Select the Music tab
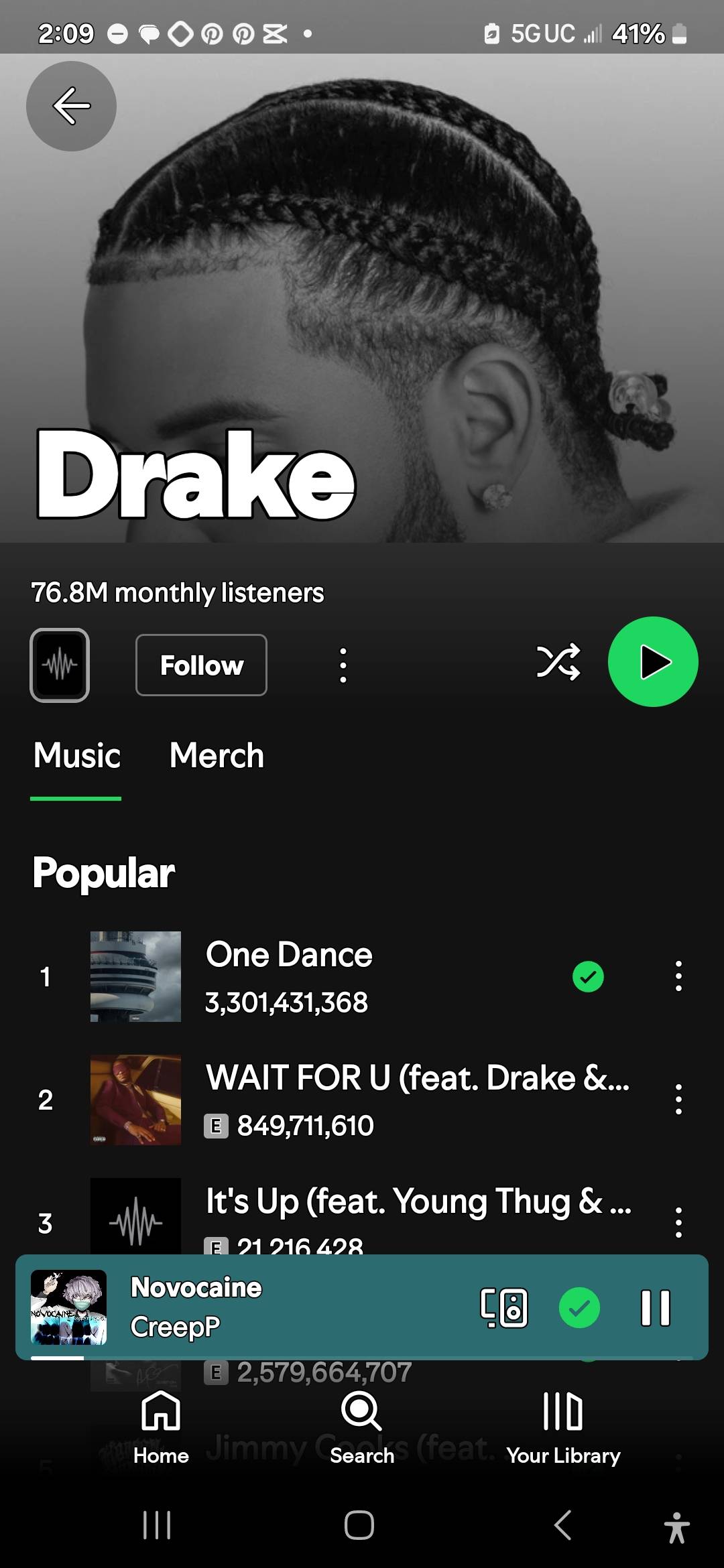Viewport: 724px width, 1568px height. (77, 756)
